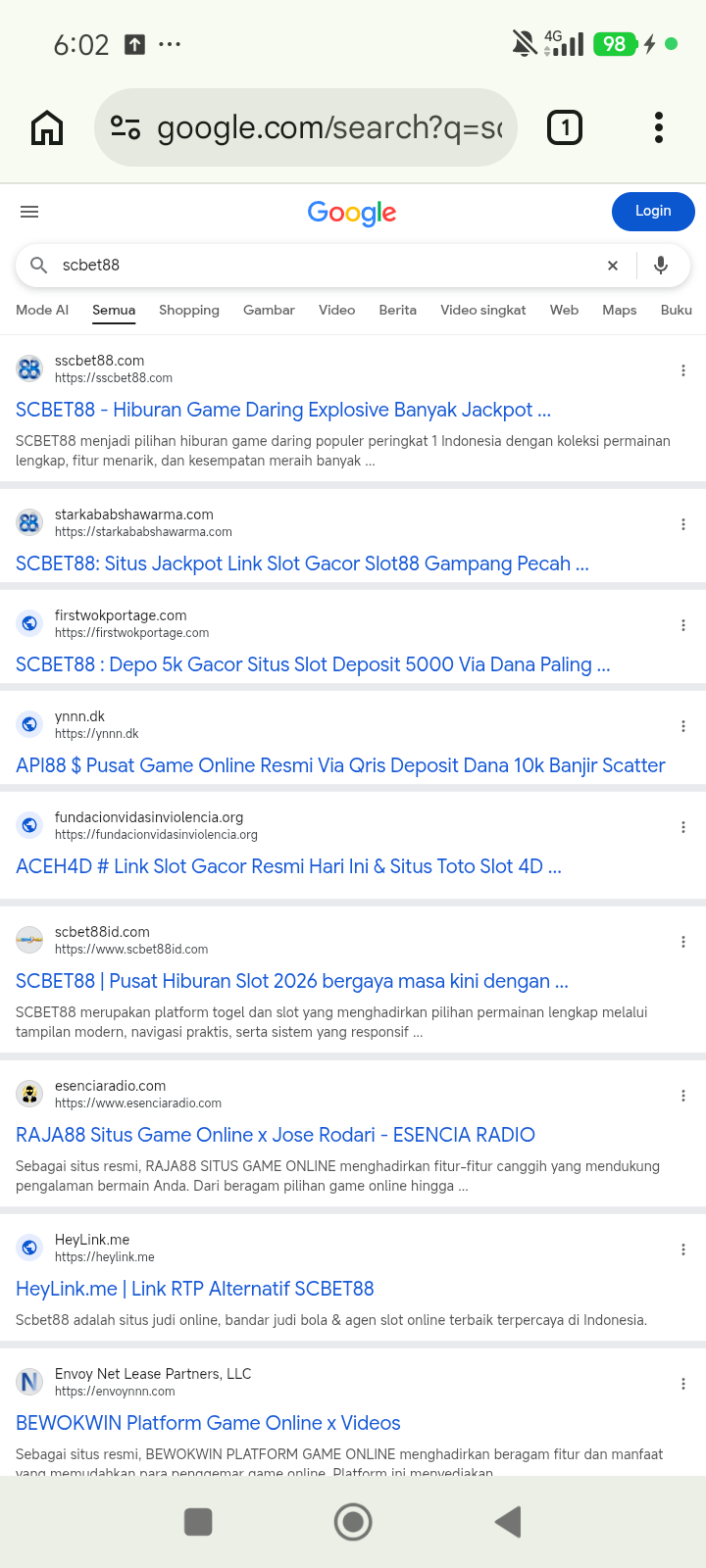Tap the address bar showing google.com/search

[x=305, y=127]
